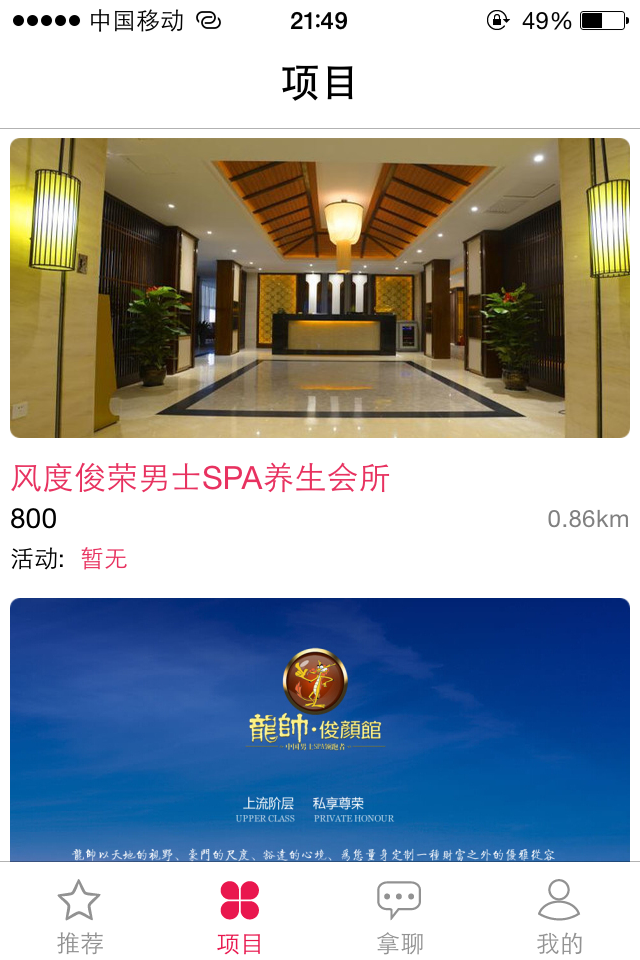This screenshot has height=960, width=640.
Task: Open the 我的 profile tab
Action: pyautogui.click(x=559, y=915)
